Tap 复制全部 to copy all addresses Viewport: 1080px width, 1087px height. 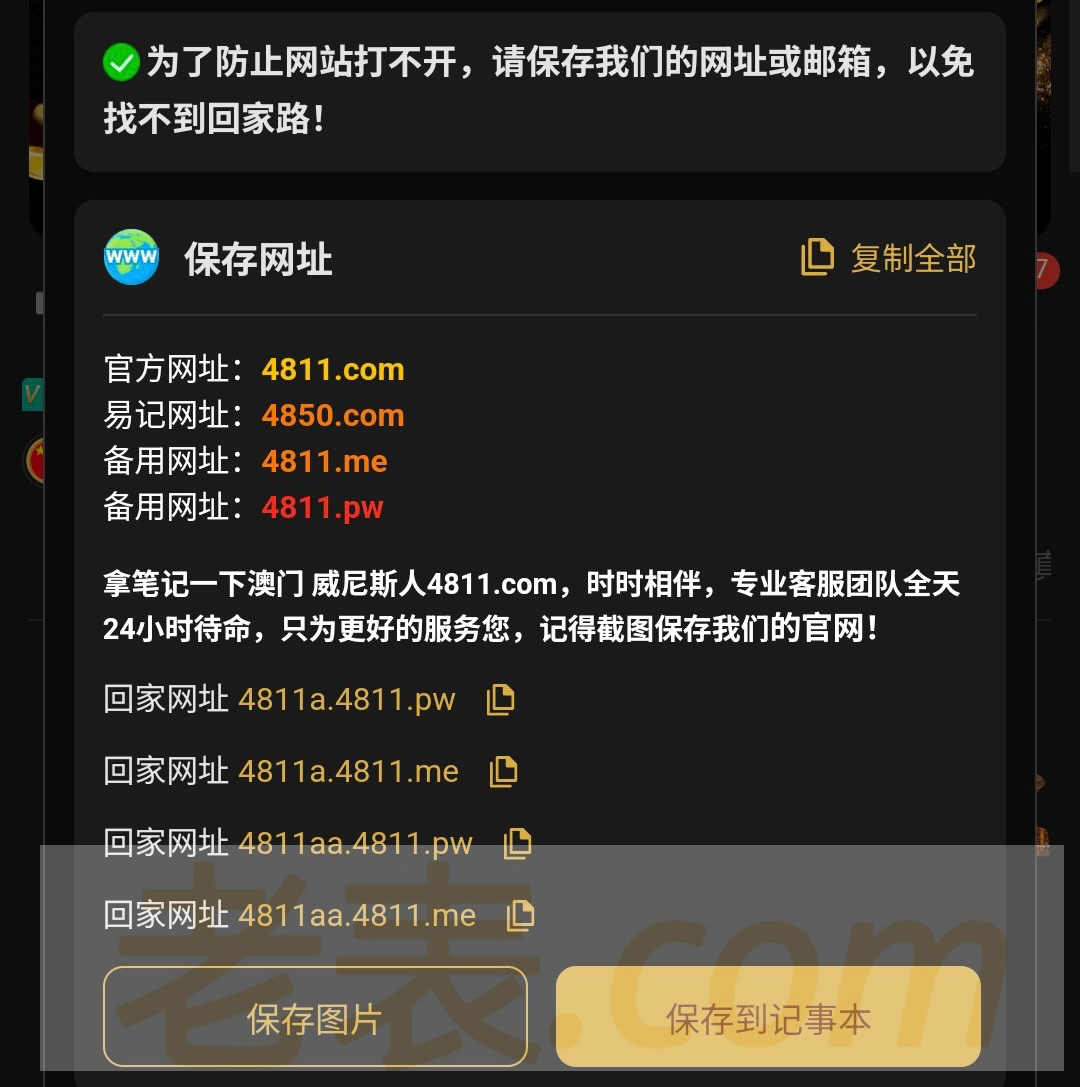tap(888, 258)
